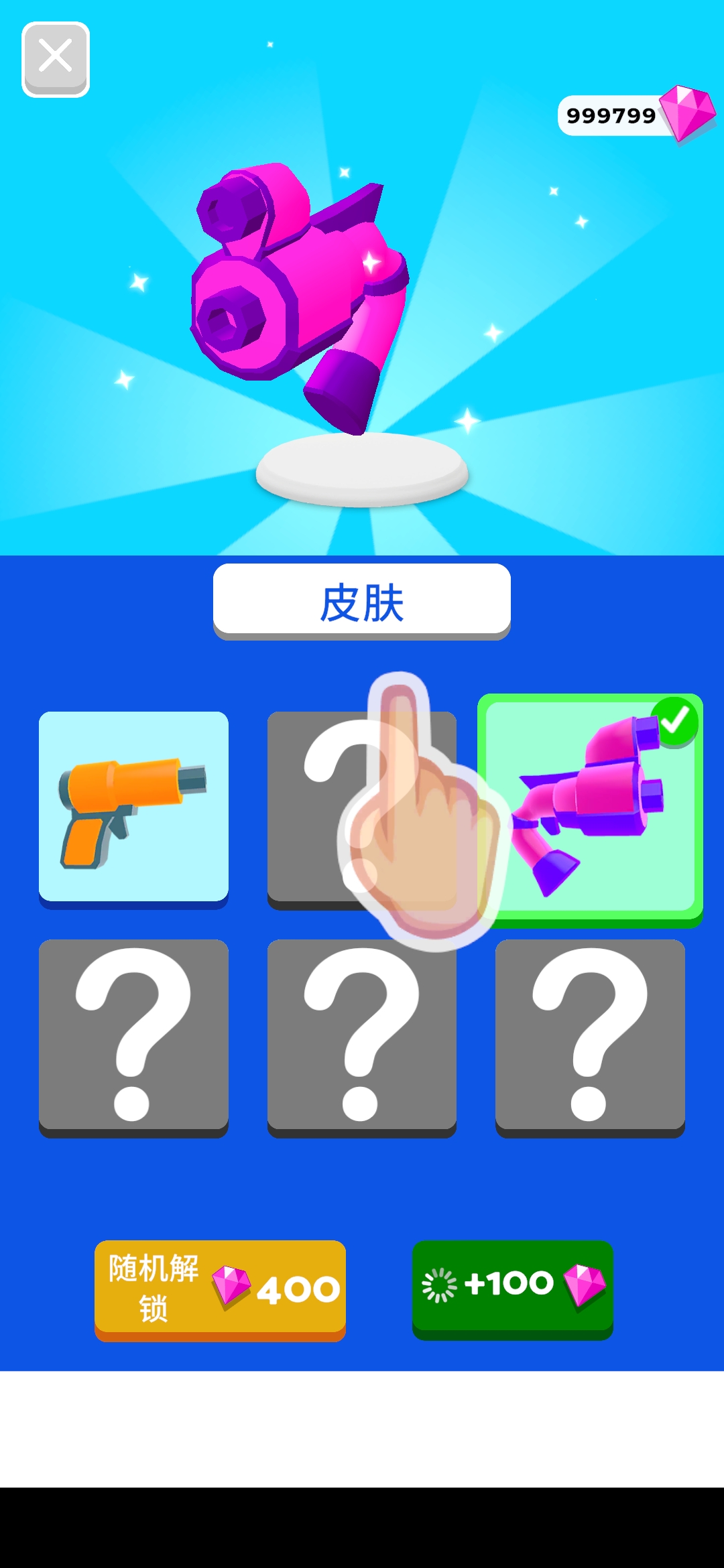The width and height of the screenshot is (724, 1568).
Task: Claim +100 gems with the green button
Action: point(512,1287)
